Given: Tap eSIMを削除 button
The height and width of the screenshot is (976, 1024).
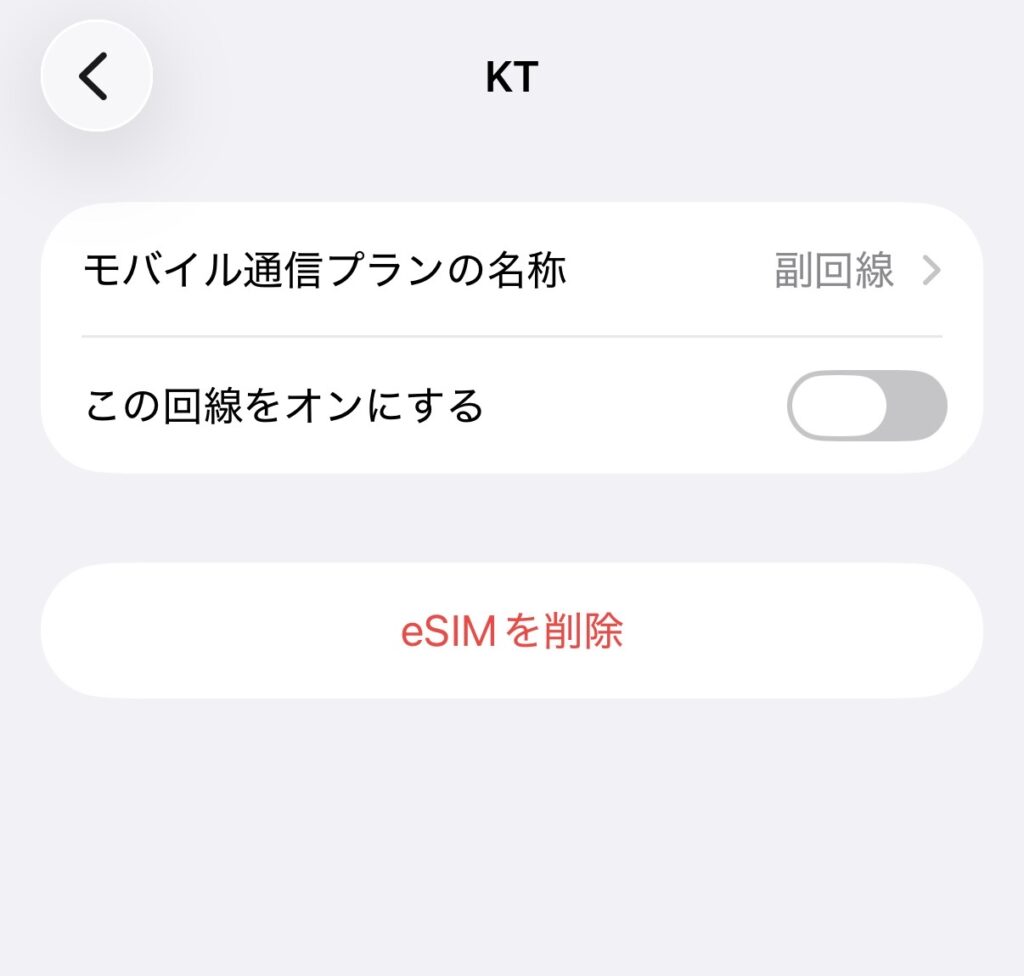Looking at the screenshot, I should pyautogui.click(x=512, y=631).
